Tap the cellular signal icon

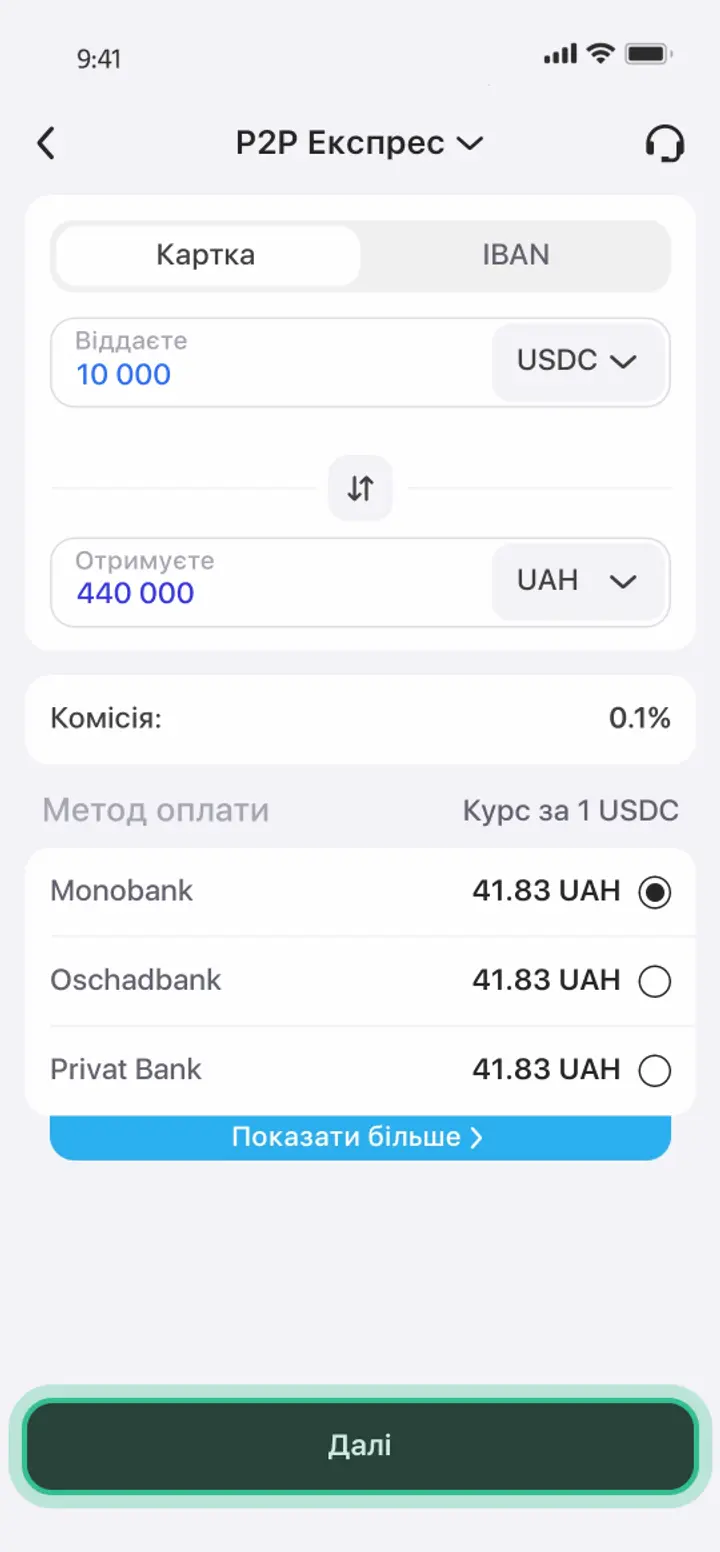click(x=561, y=55)
